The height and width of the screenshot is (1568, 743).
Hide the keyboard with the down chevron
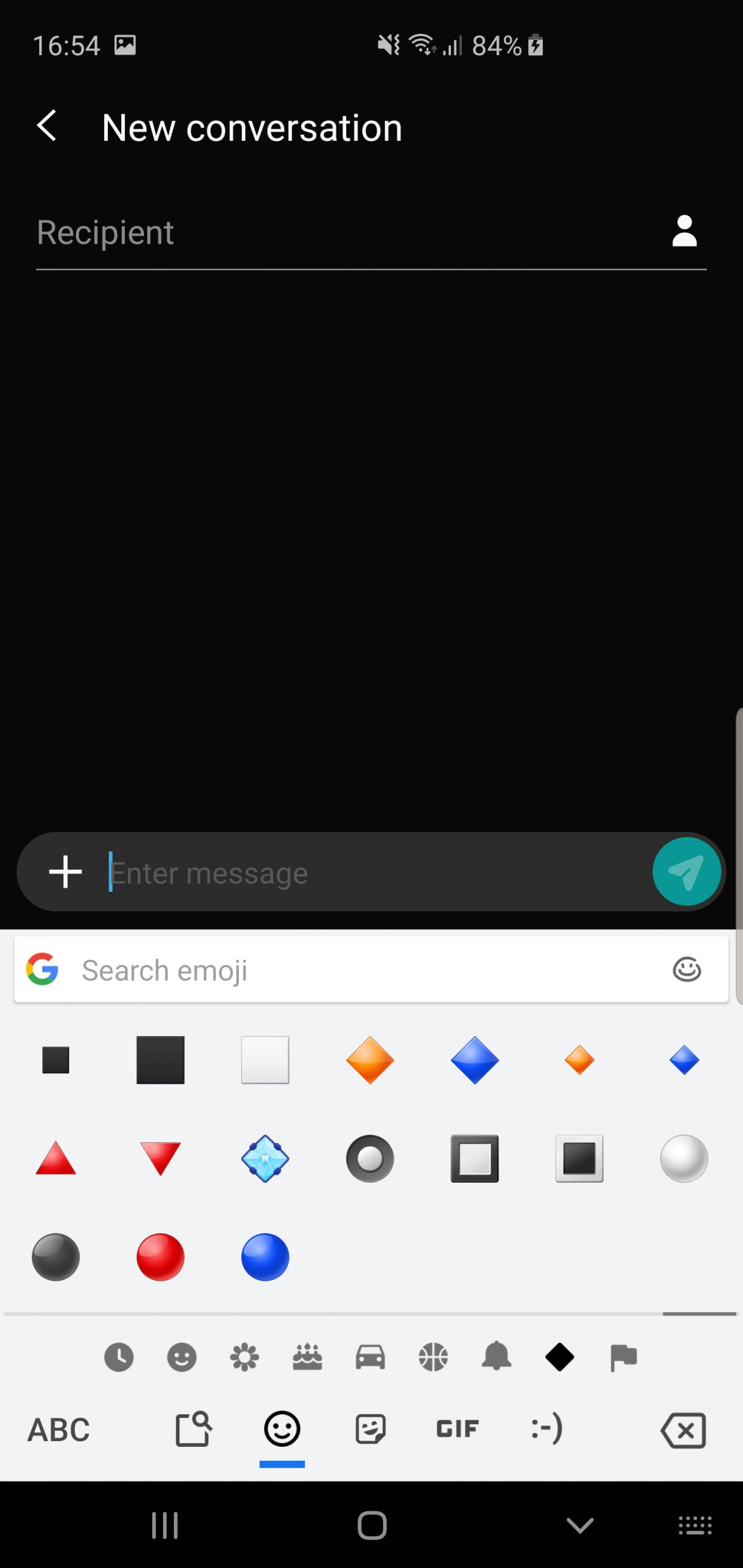580,1525
